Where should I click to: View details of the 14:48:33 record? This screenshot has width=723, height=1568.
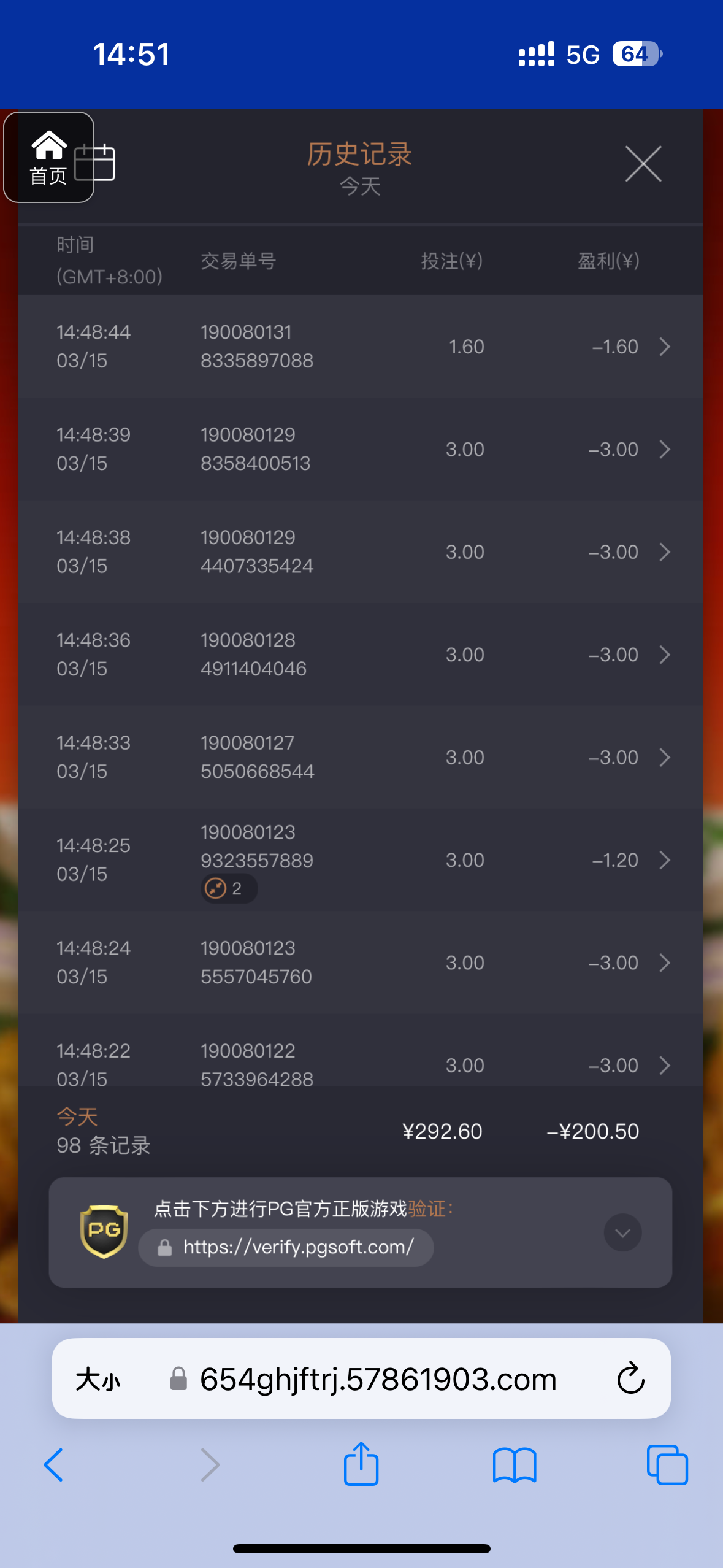pos(361,757)
